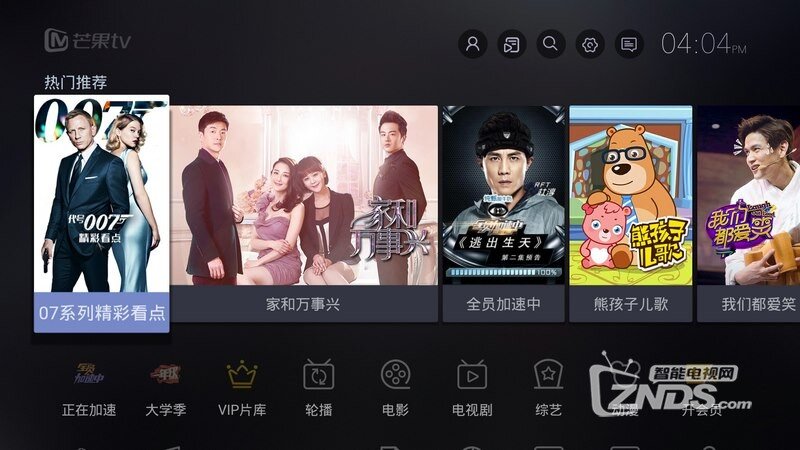The width and height of the screenshot is (800, 450).
Task: Open the messages icon
Action: coord(628,44)
